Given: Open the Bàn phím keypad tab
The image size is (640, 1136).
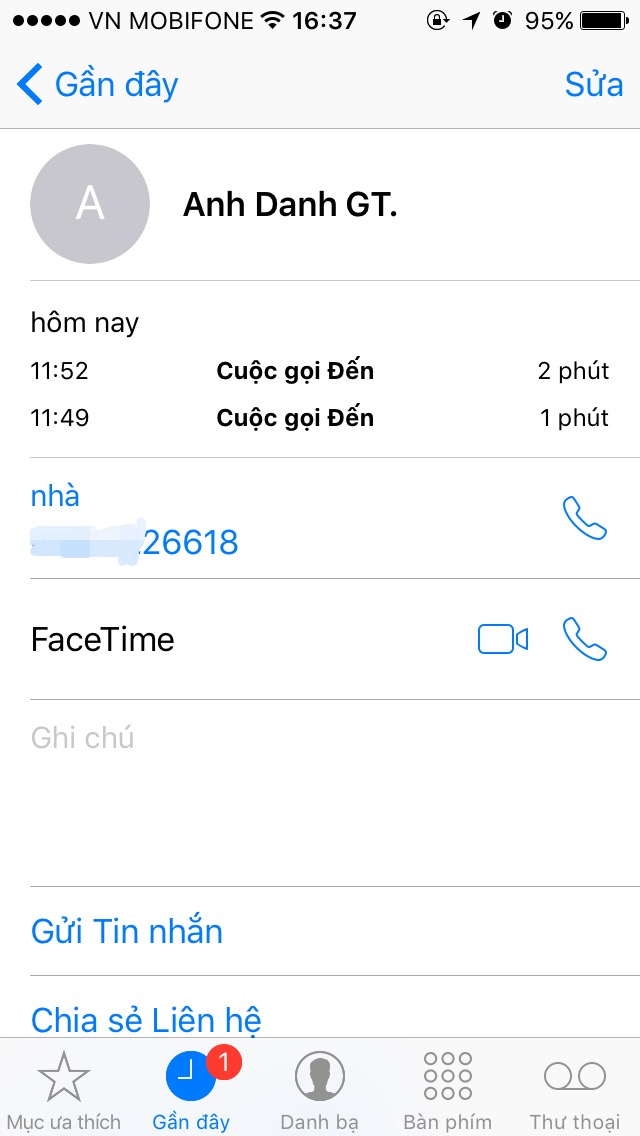Looking at the screenshot, I should (447, 1090).
